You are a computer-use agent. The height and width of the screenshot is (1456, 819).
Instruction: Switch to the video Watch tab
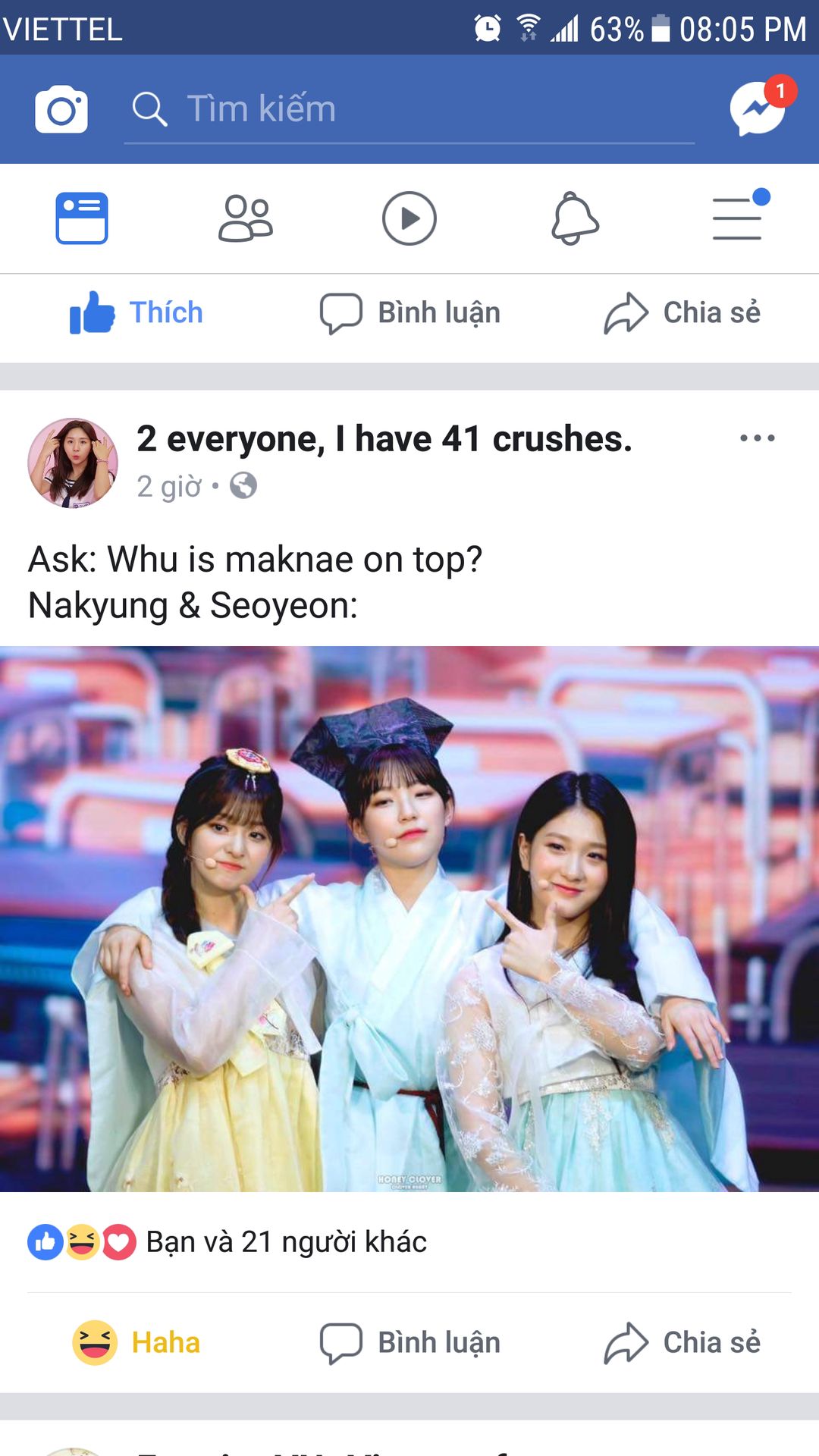click(x=409, y=218)
